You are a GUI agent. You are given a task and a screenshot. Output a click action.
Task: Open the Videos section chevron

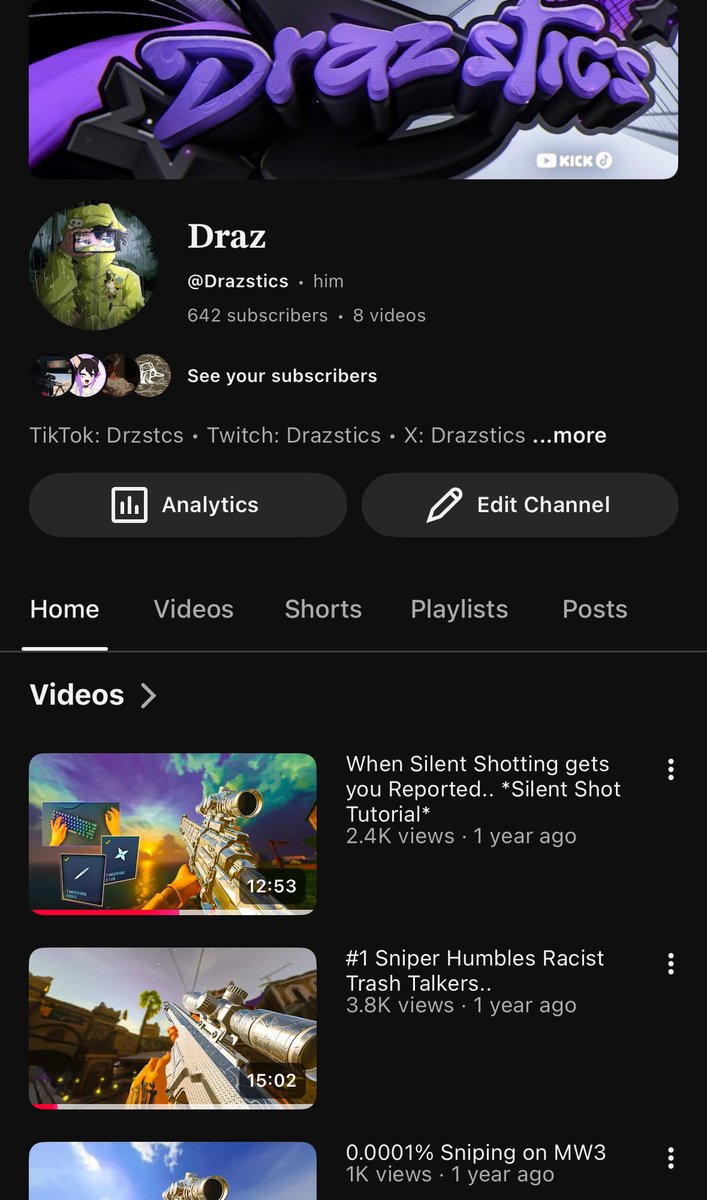[x=148, y=695]
